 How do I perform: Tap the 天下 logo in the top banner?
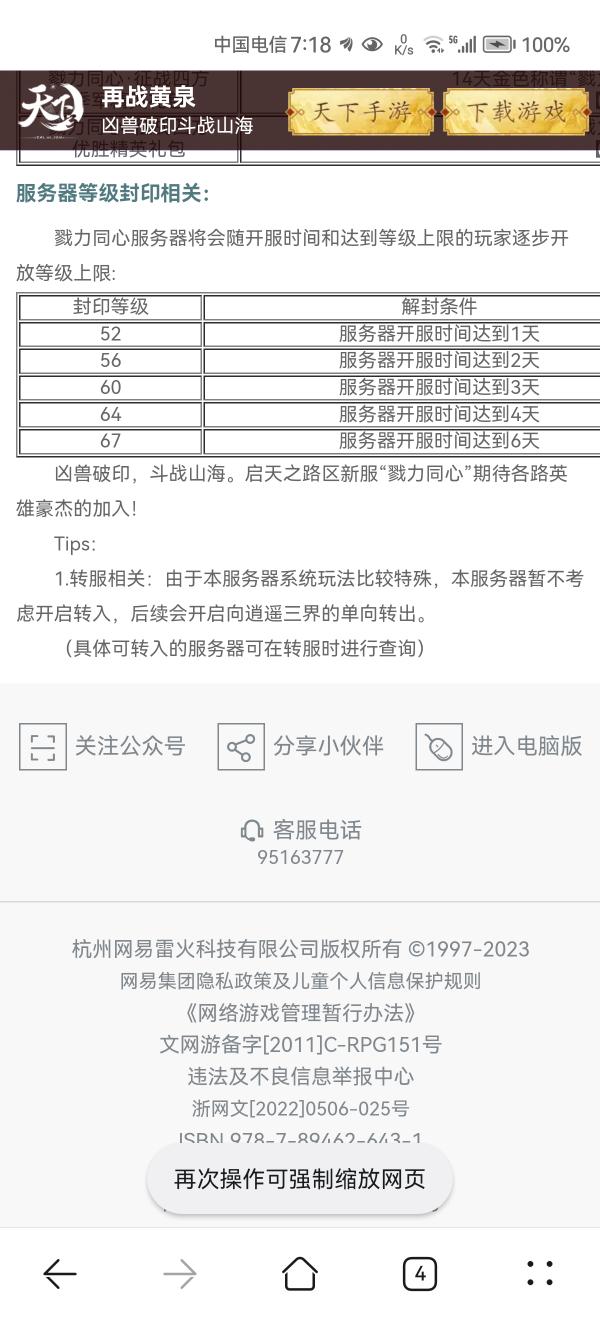pos(50,106)
